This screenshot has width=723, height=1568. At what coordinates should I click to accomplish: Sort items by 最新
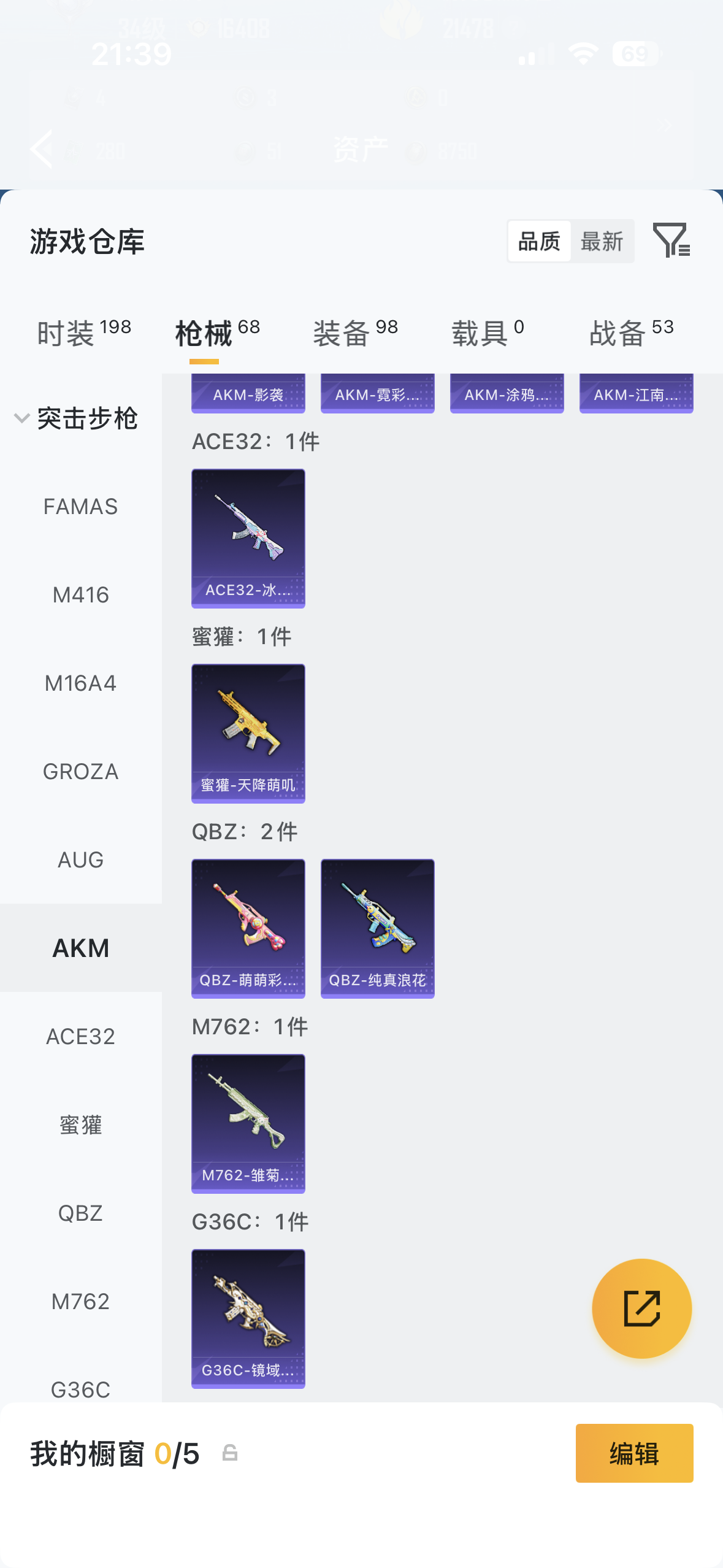pos(602,241)
